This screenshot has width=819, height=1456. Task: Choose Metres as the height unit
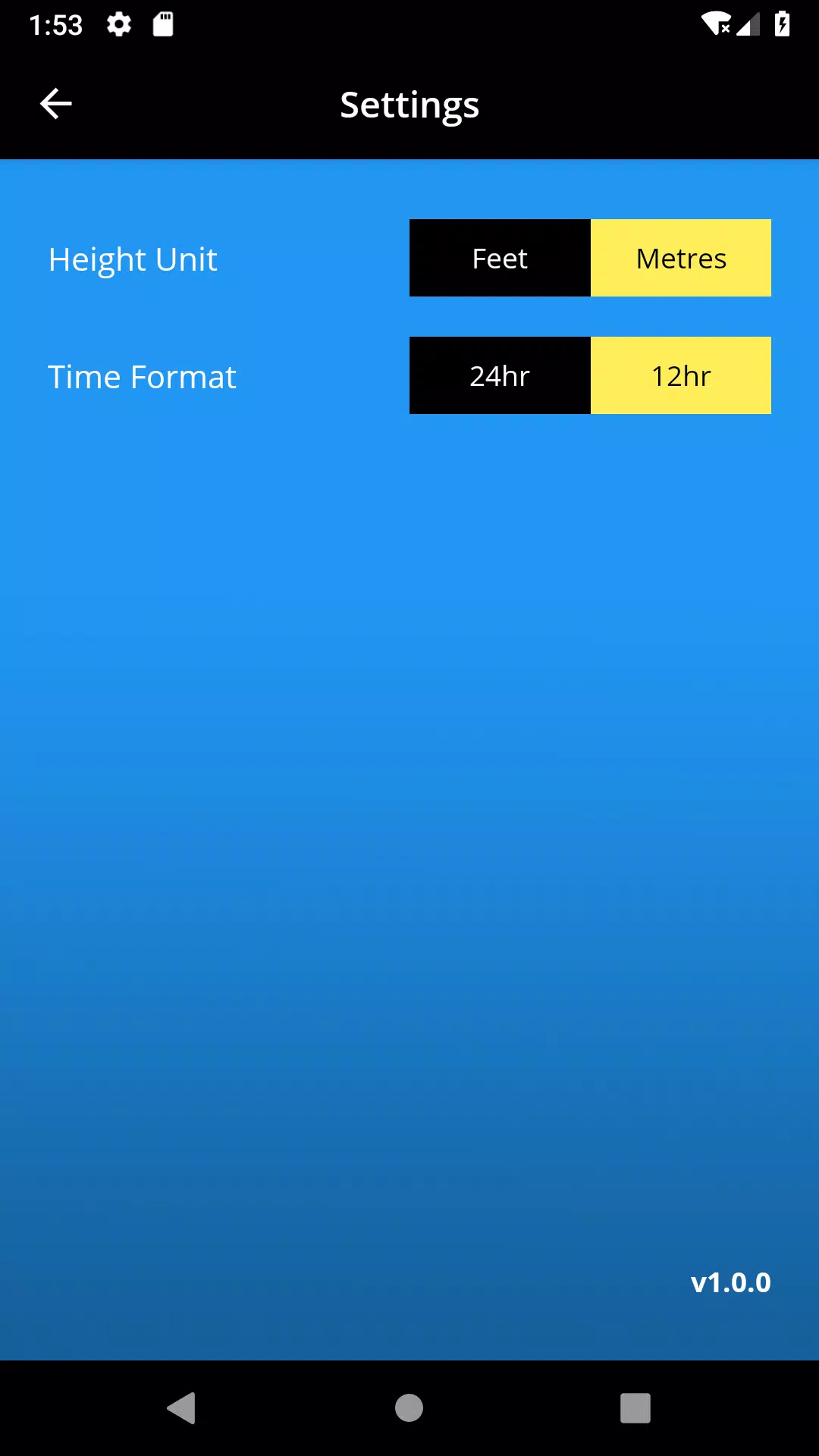click(x=680, y=259)
